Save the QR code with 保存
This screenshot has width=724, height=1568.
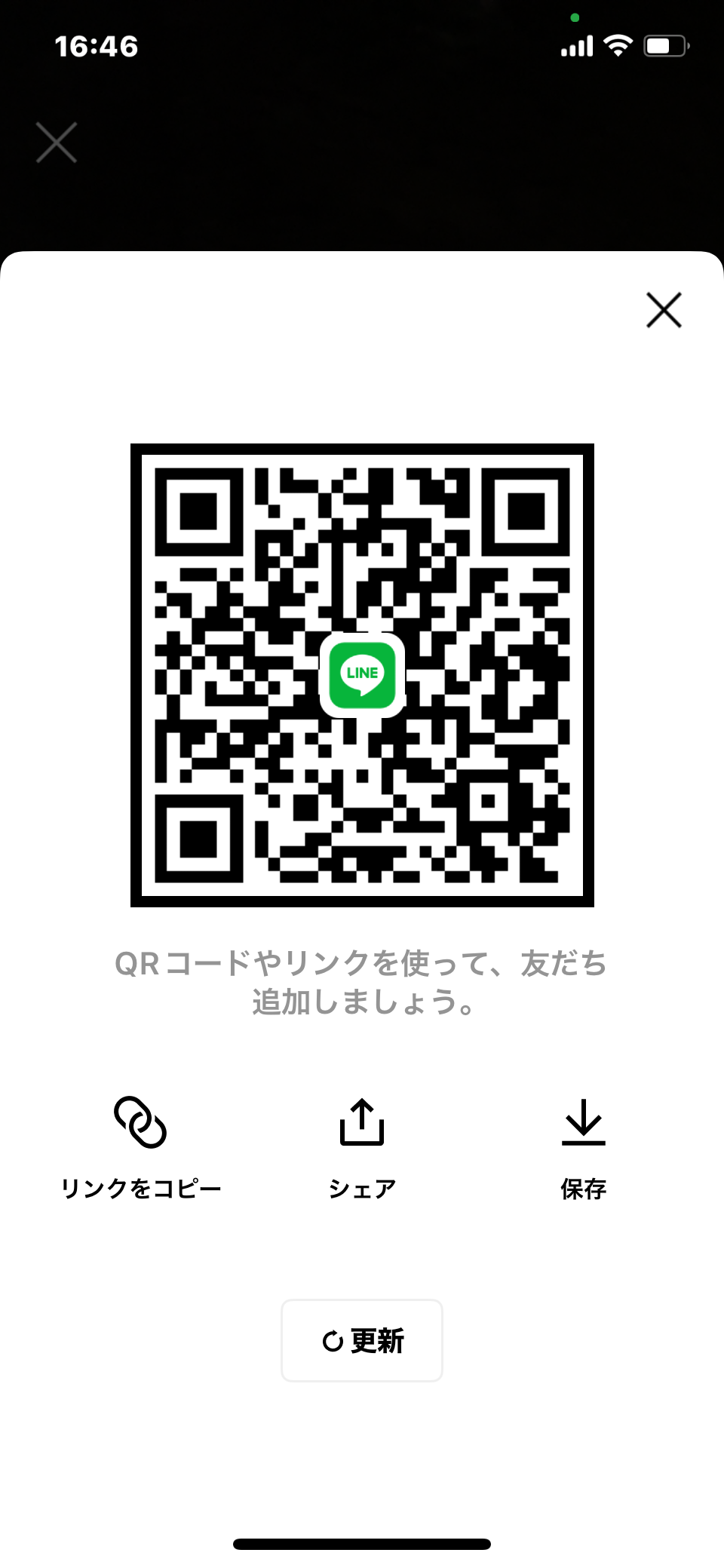click(584, 1146)
